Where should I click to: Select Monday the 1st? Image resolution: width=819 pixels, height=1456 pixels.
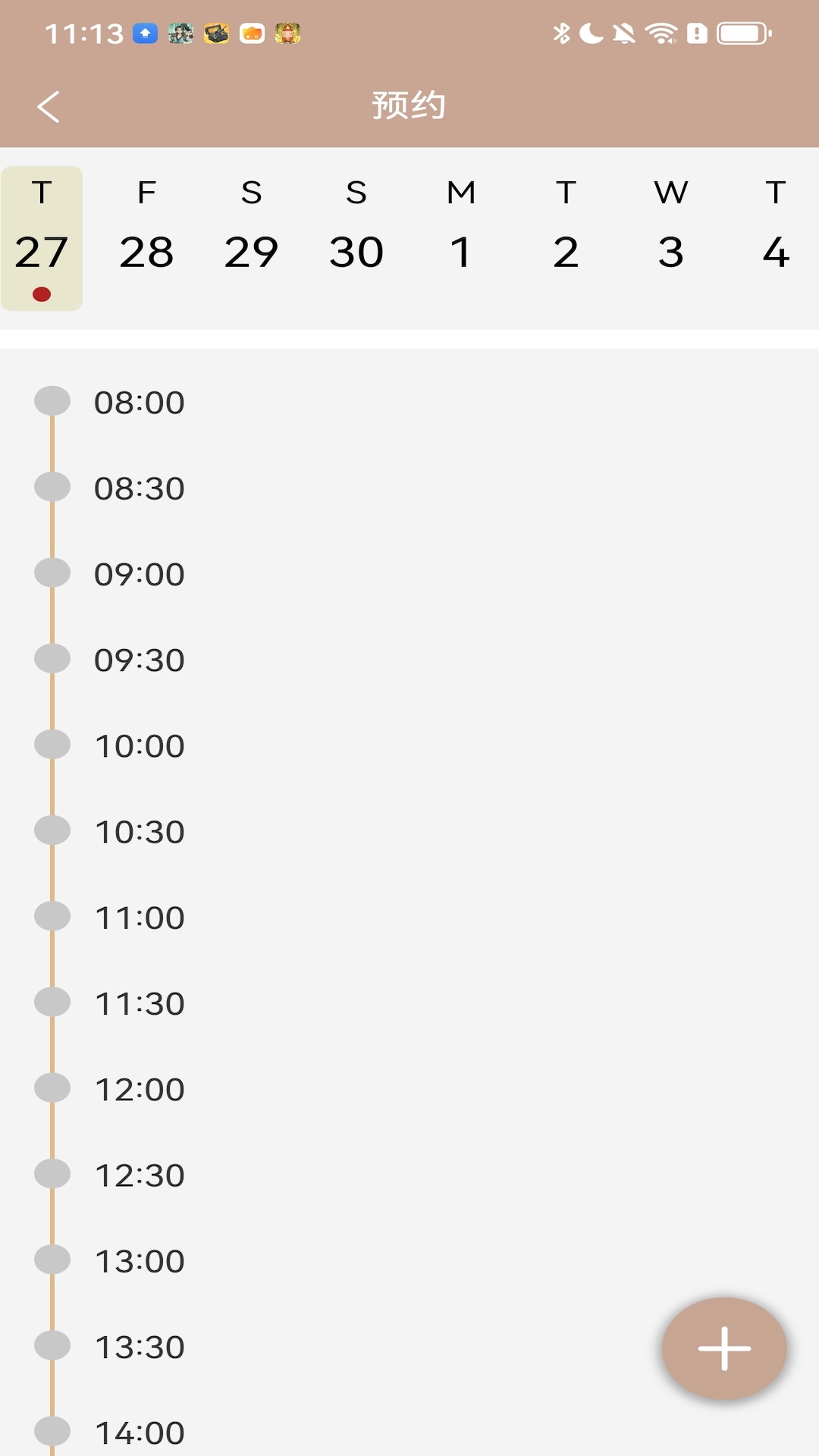461,237
